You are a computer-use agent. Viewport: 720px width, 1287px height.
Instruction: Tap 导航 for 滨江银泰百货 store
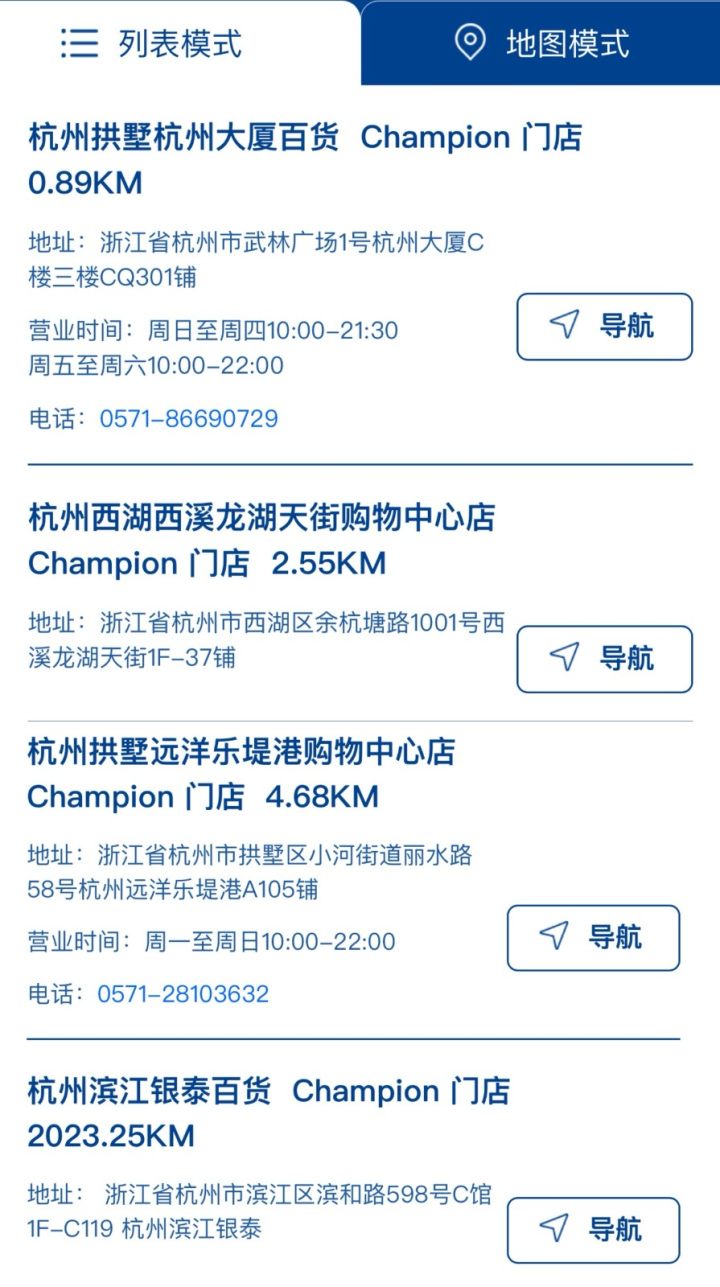(x=593, y=1230)
